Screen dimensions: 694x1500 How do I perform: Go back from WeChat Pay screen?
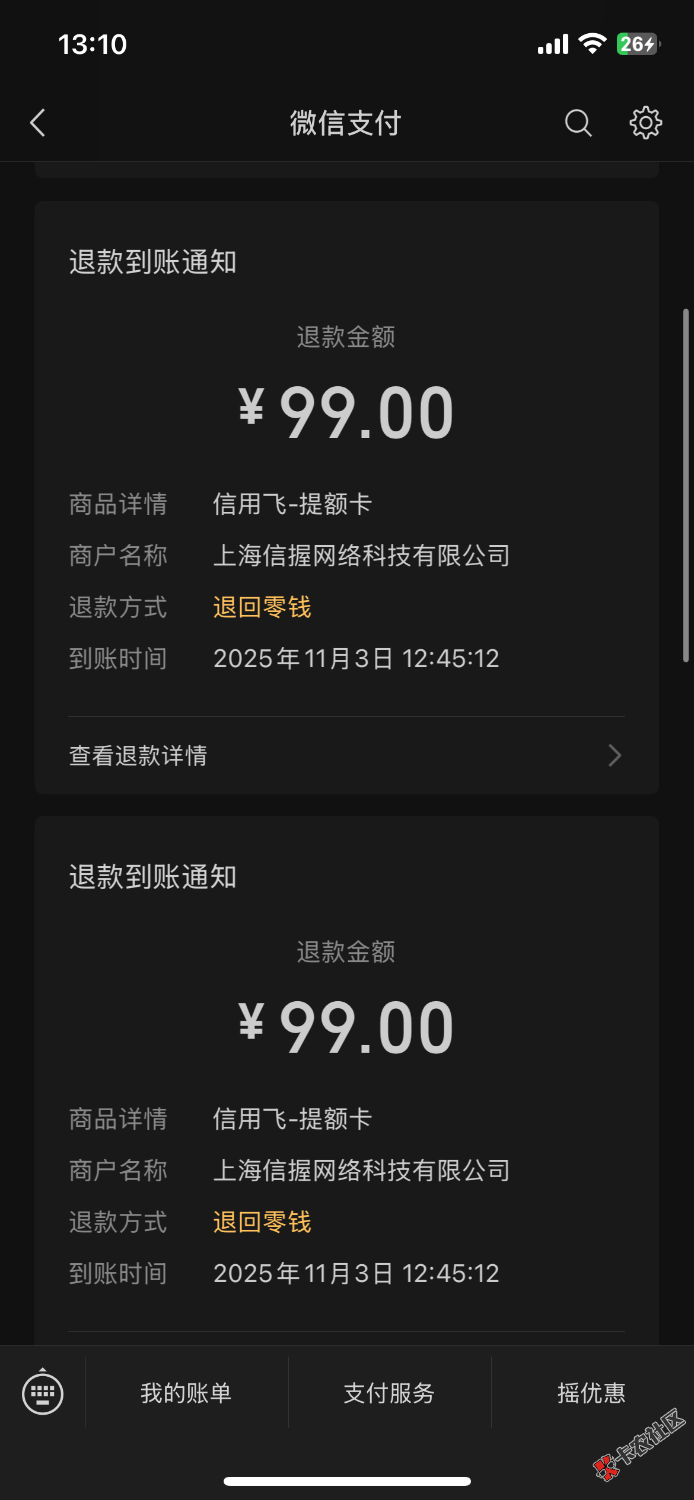click(x=38, y=123)
